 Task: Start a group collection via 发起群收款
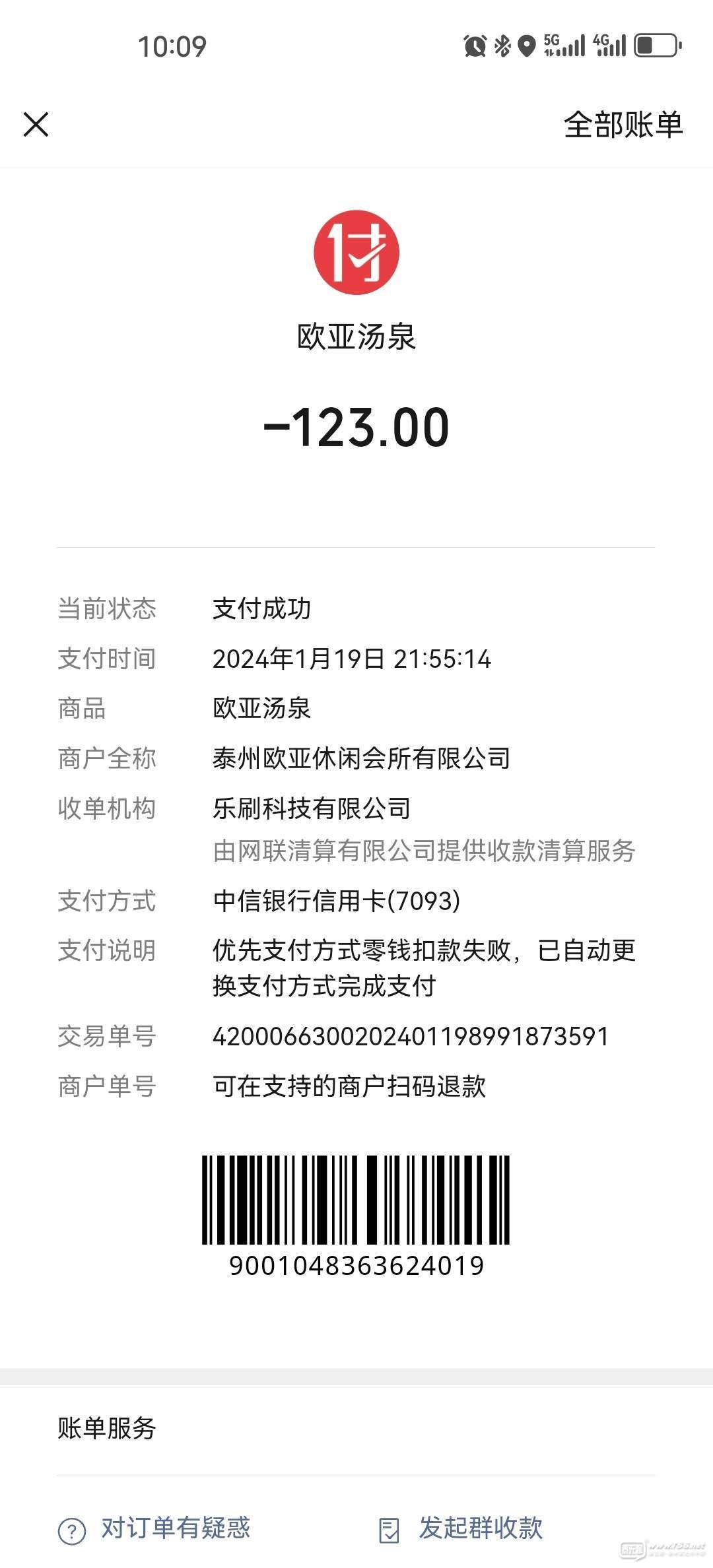click(460, 1528)
